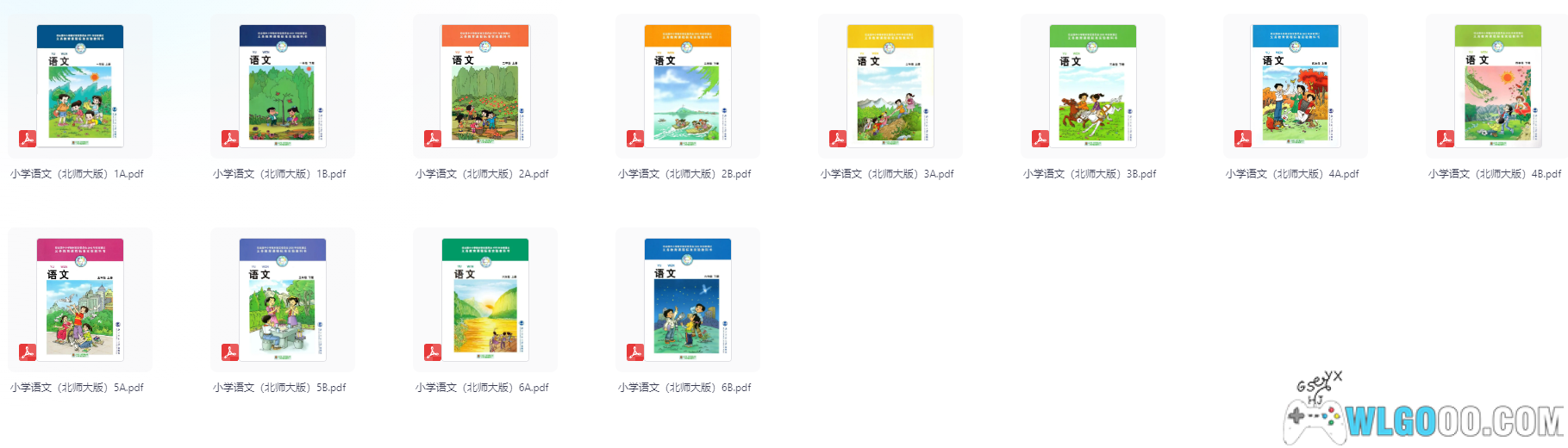This screenshot has width=1568, height=448.
Task: Open the 3B.pdf textbook file
Action: coord(1093,86)
